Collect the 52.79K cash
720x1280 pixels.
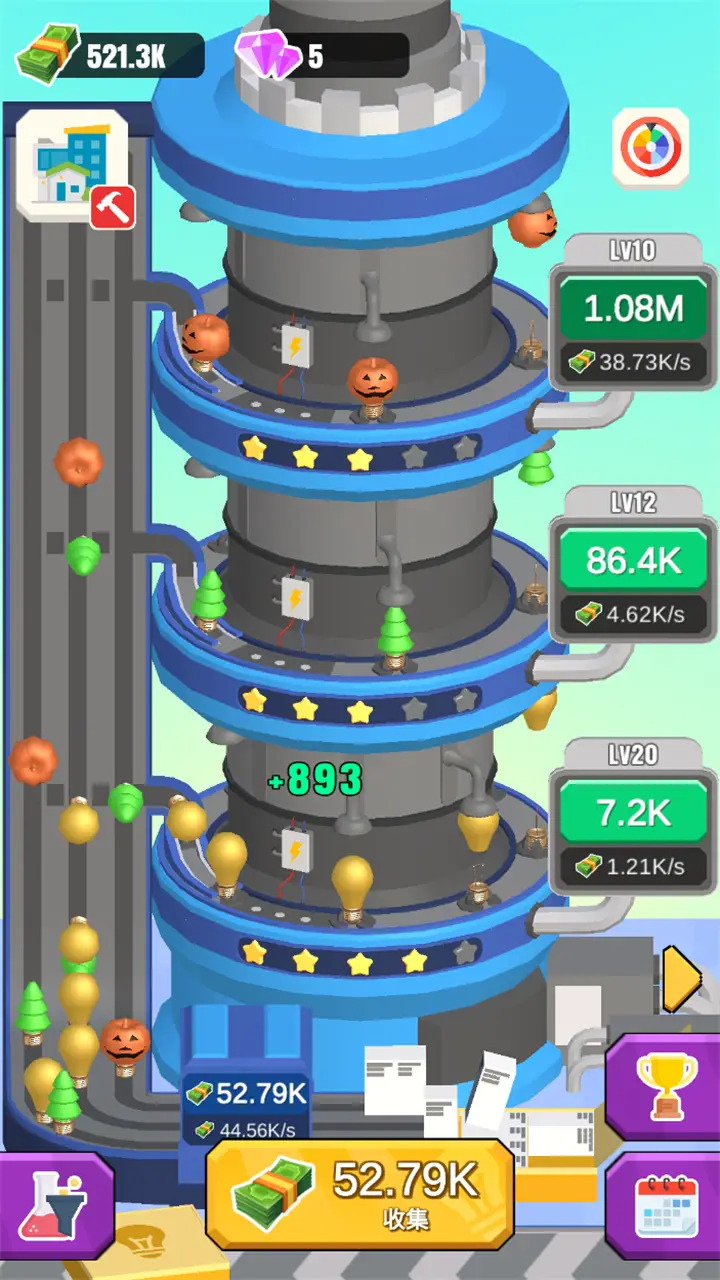[360, 1192]
